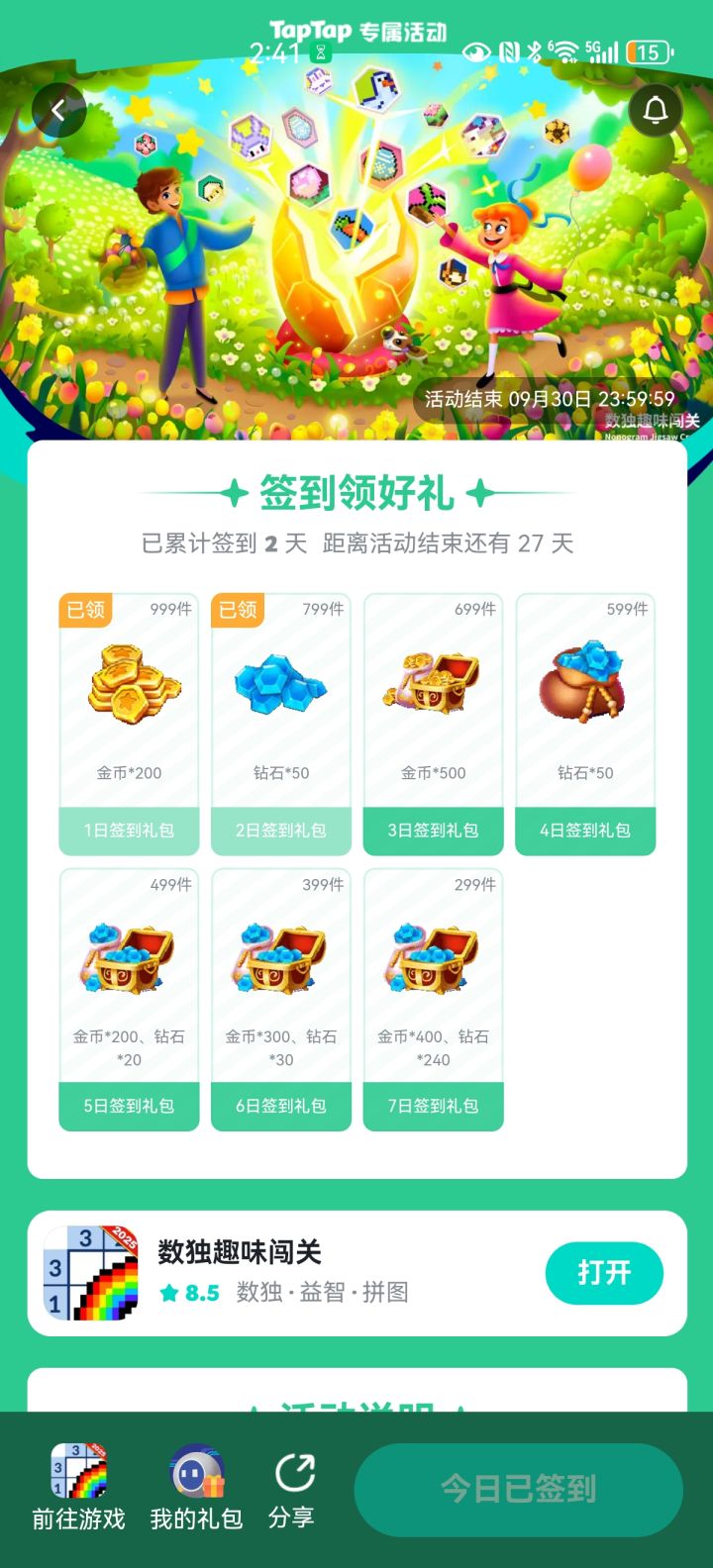713x1568 pixels.
Task: Tap the back arrow on the banner
Action: (58, 110)
